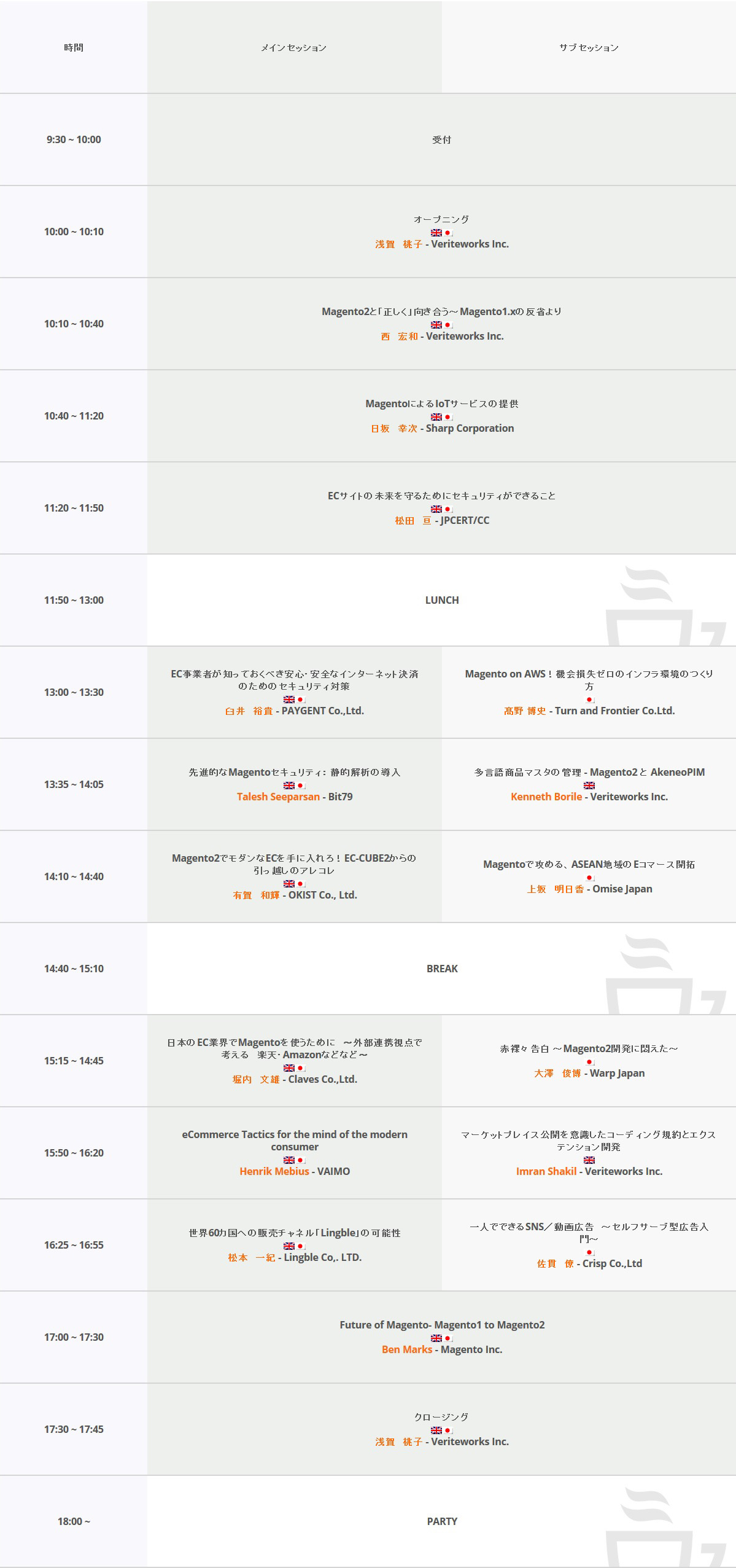Open speaker 有賀 和輝 of OKIST
This screenshot has height=1568, width=736.
coord(257,895)
